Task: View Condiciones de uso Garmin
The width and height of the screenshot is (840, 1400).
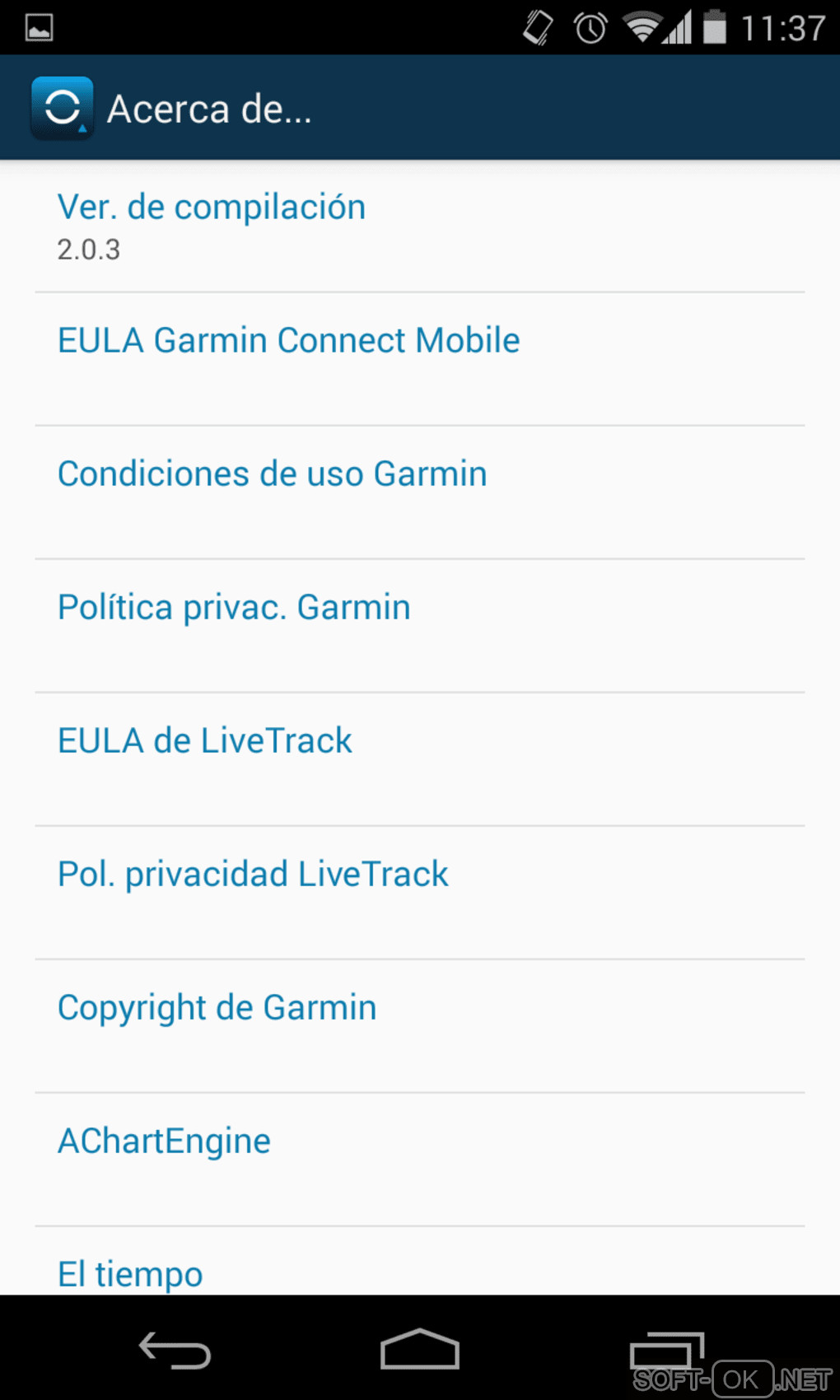Action: coord(272,474)
